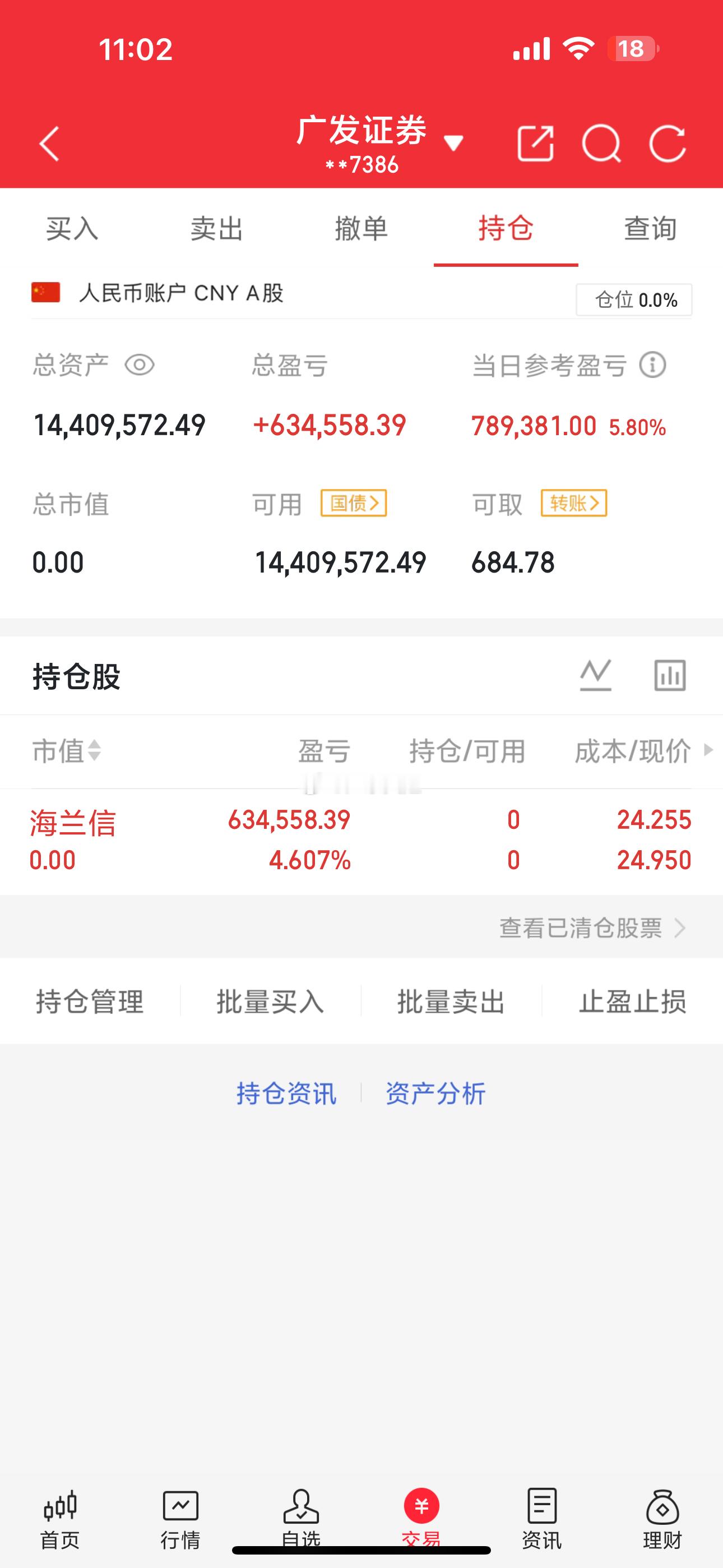Viewport: 723px width, 1568px height.
Task: Expand the 转账 option next to 可取
Action: pyautogui.click(x=574, y=504)
